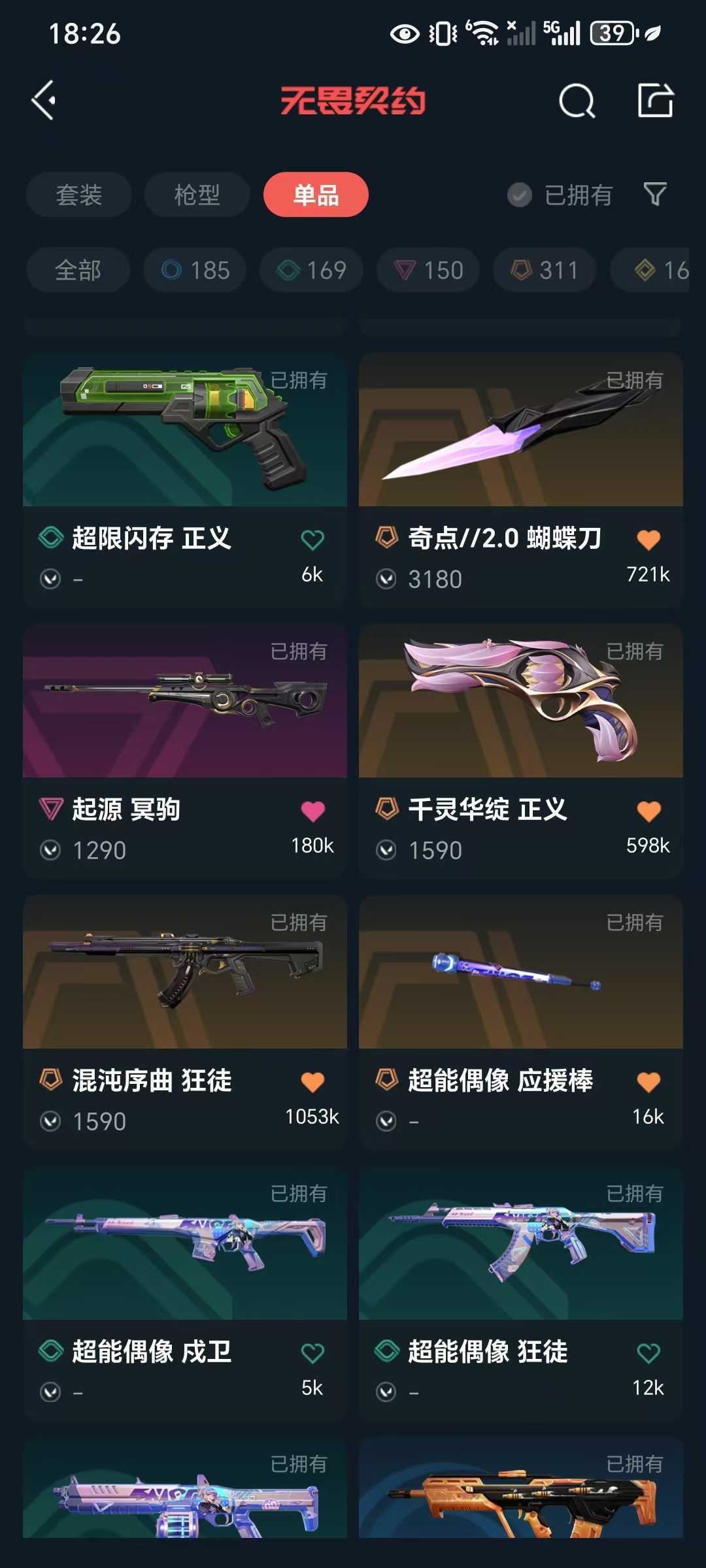Filter by the 185 tier chip
The height and width of the screenshot is (1568, 706).
[x=195, y=270]
